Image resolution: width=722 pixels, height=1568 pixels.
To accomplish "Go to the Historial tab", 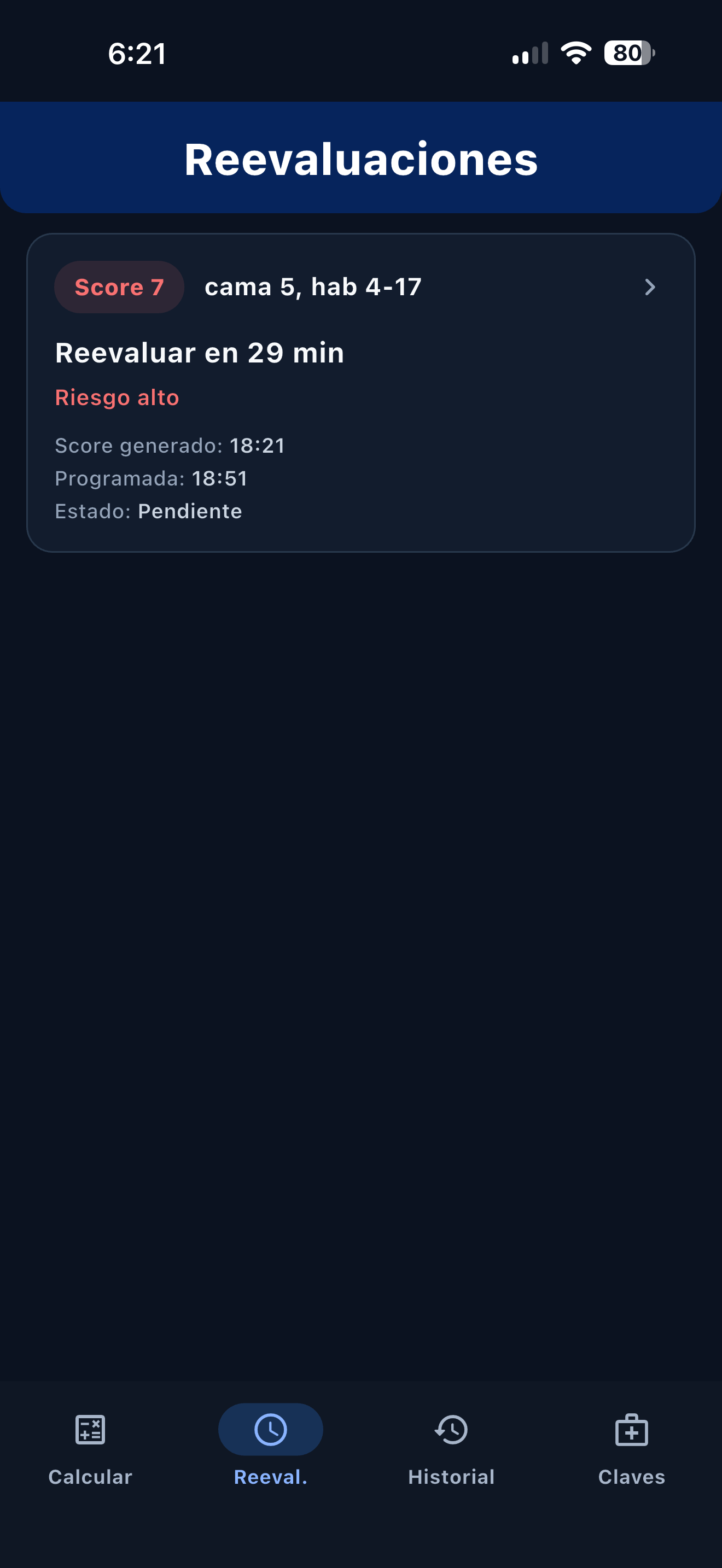I will [x=451, y=1449].
